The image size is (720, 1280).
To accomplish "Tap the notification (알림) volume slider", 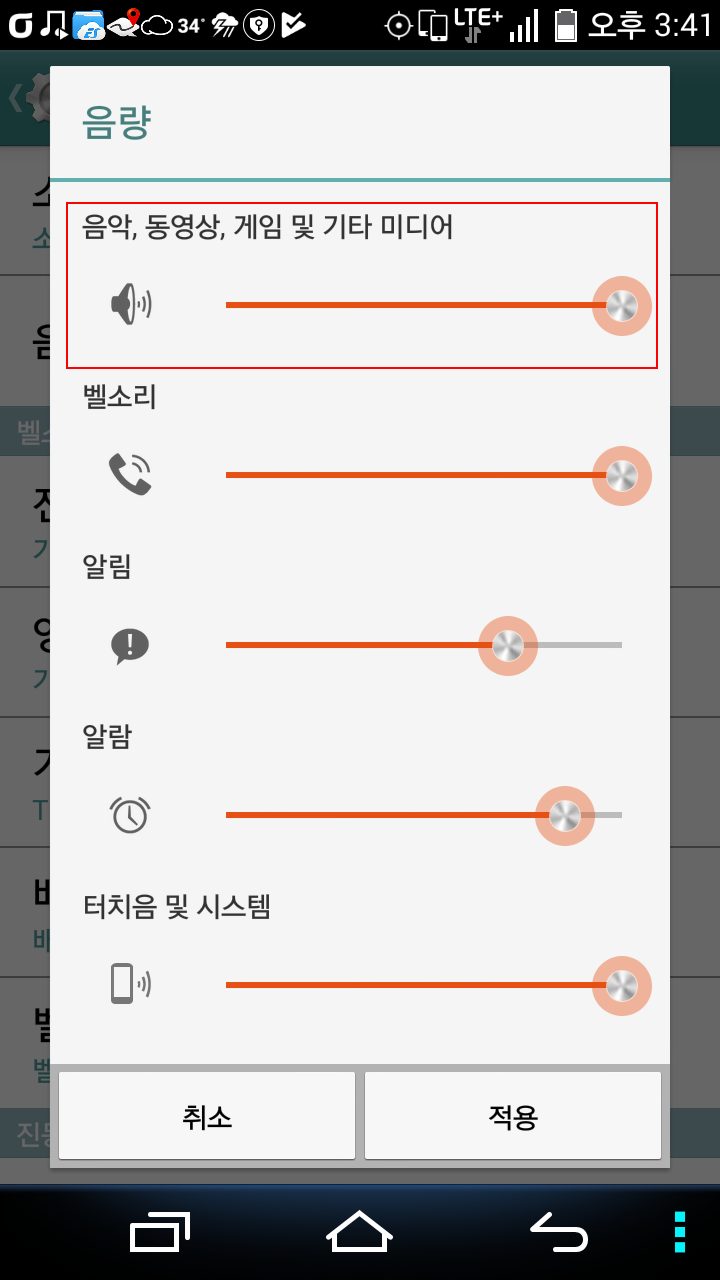I will [424, 645].
